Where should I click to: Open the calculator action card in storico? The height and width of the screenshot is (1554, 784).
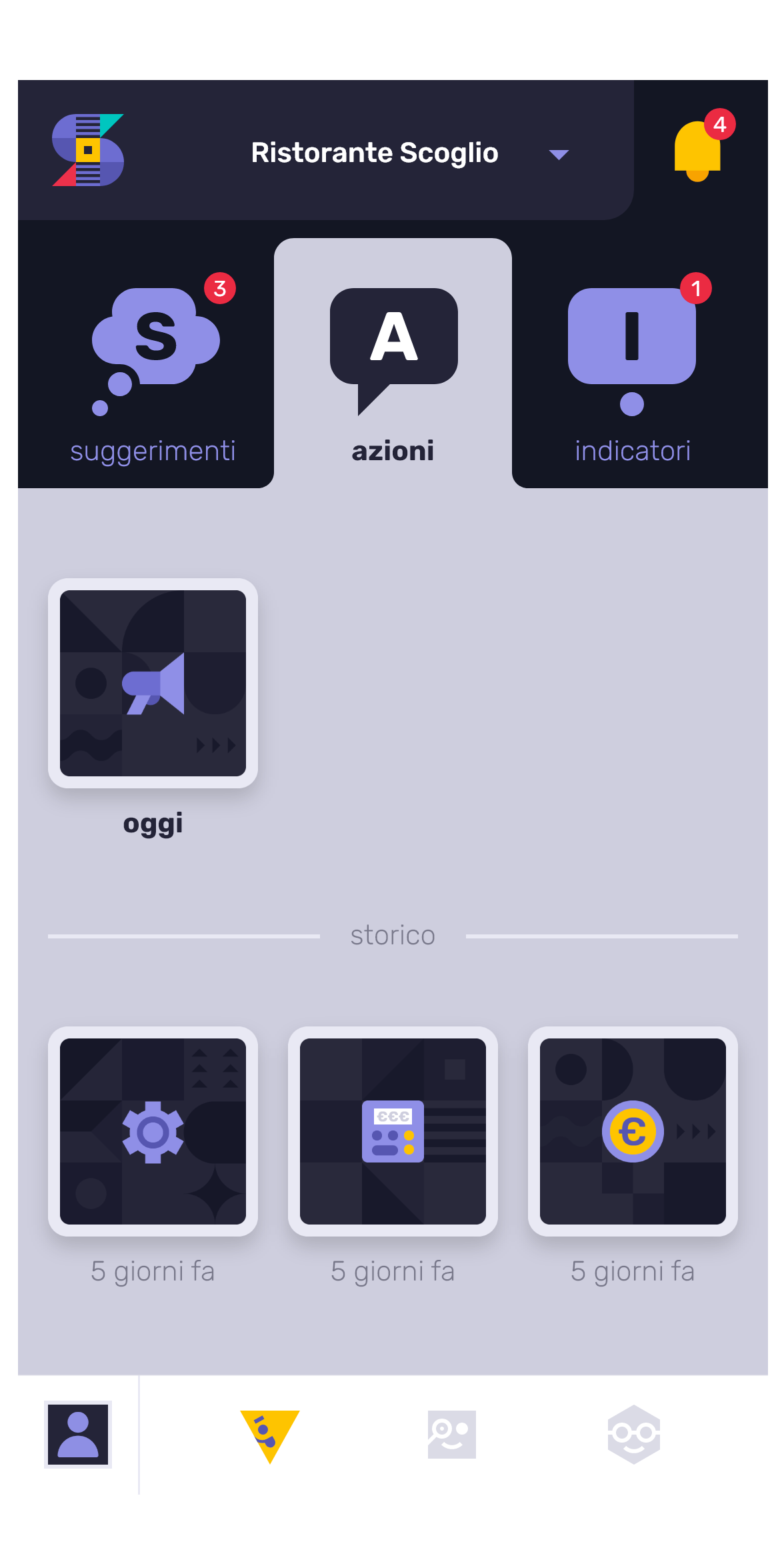(x=393, y=1131)
